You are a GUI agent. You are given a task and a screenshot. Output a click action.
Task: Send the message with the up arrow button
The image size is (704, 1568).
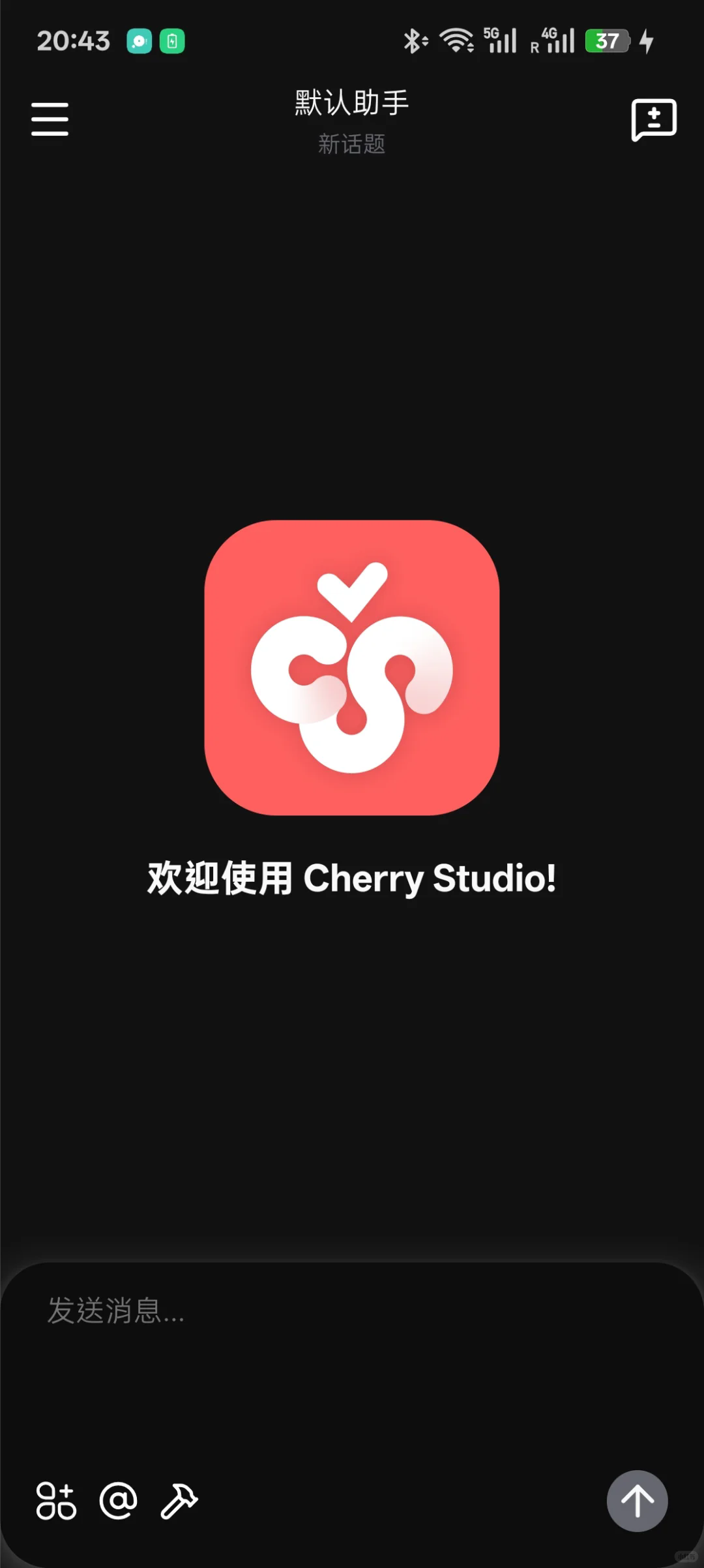click(x=637, y=1501)
